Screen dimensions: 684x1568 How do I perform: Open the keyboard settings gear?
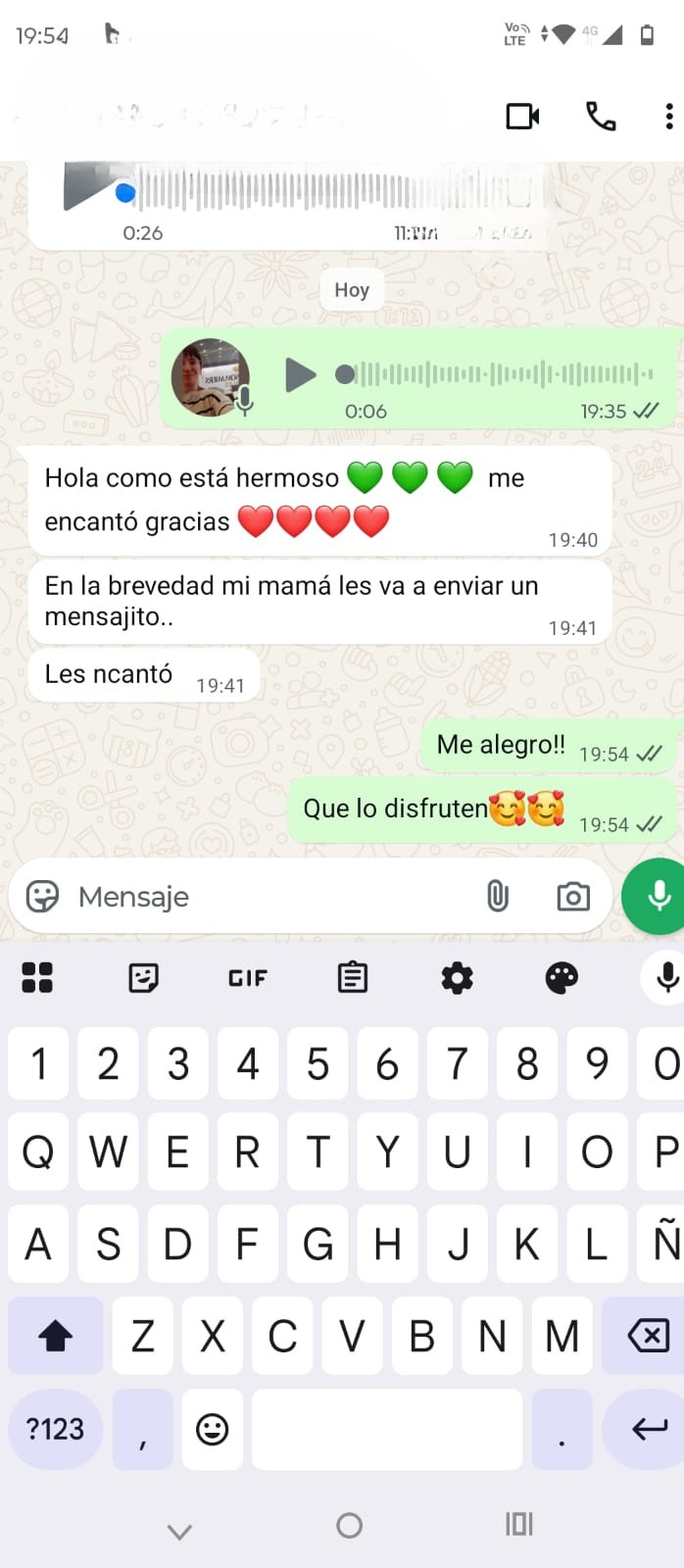coord(457,977)
